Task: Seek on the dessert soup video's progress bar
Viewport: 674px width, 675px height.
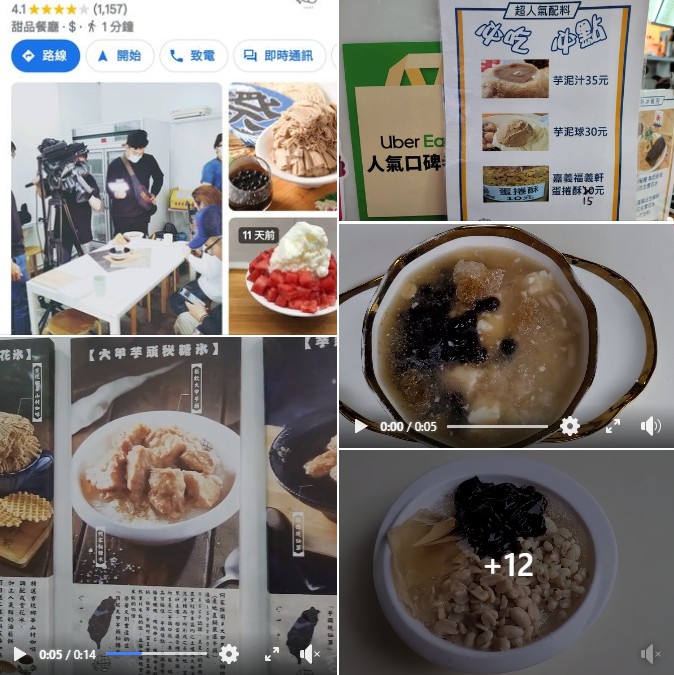Action: (x=497, y=426)
